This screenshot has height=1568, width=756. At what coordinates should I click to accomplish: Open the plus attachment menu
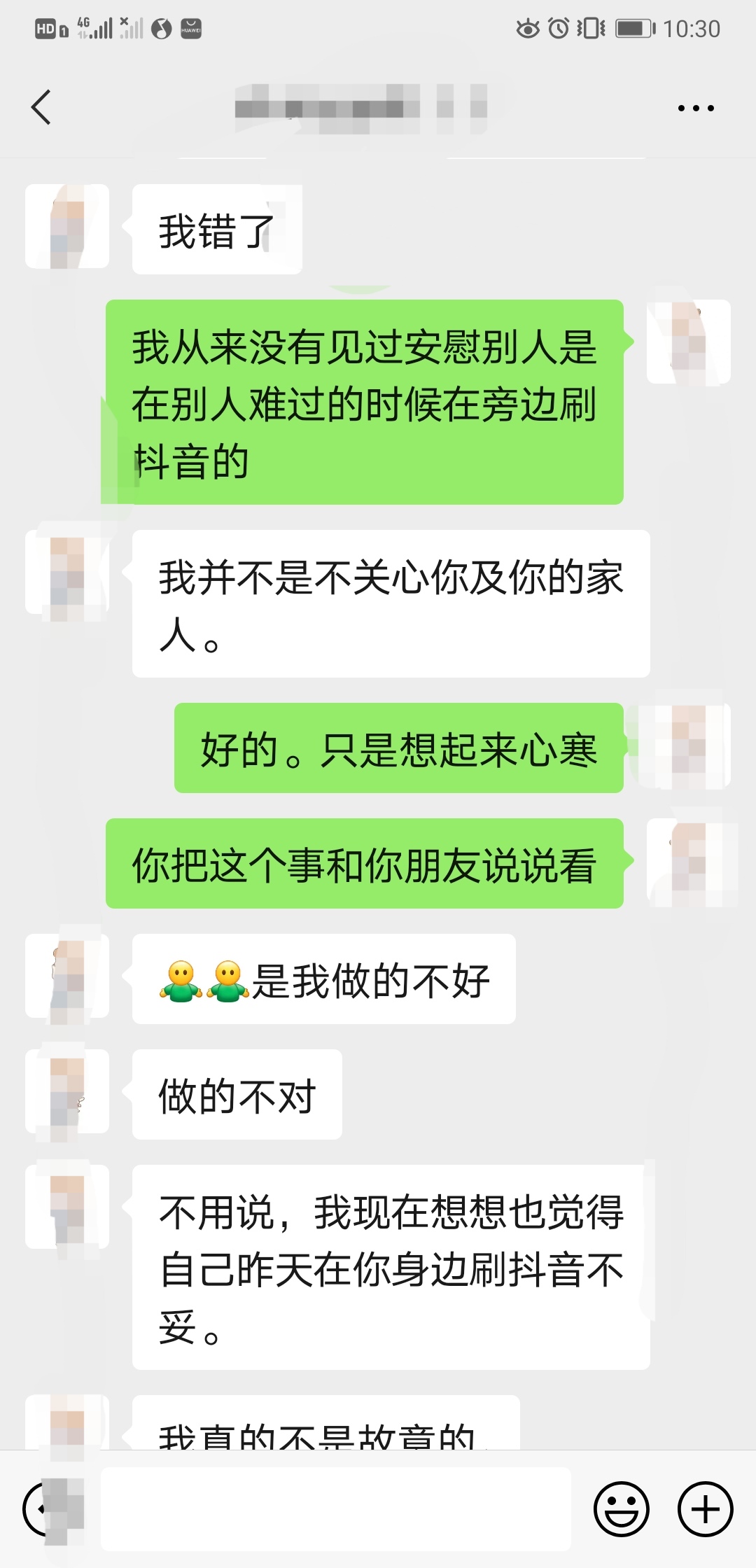(705, 1509)
